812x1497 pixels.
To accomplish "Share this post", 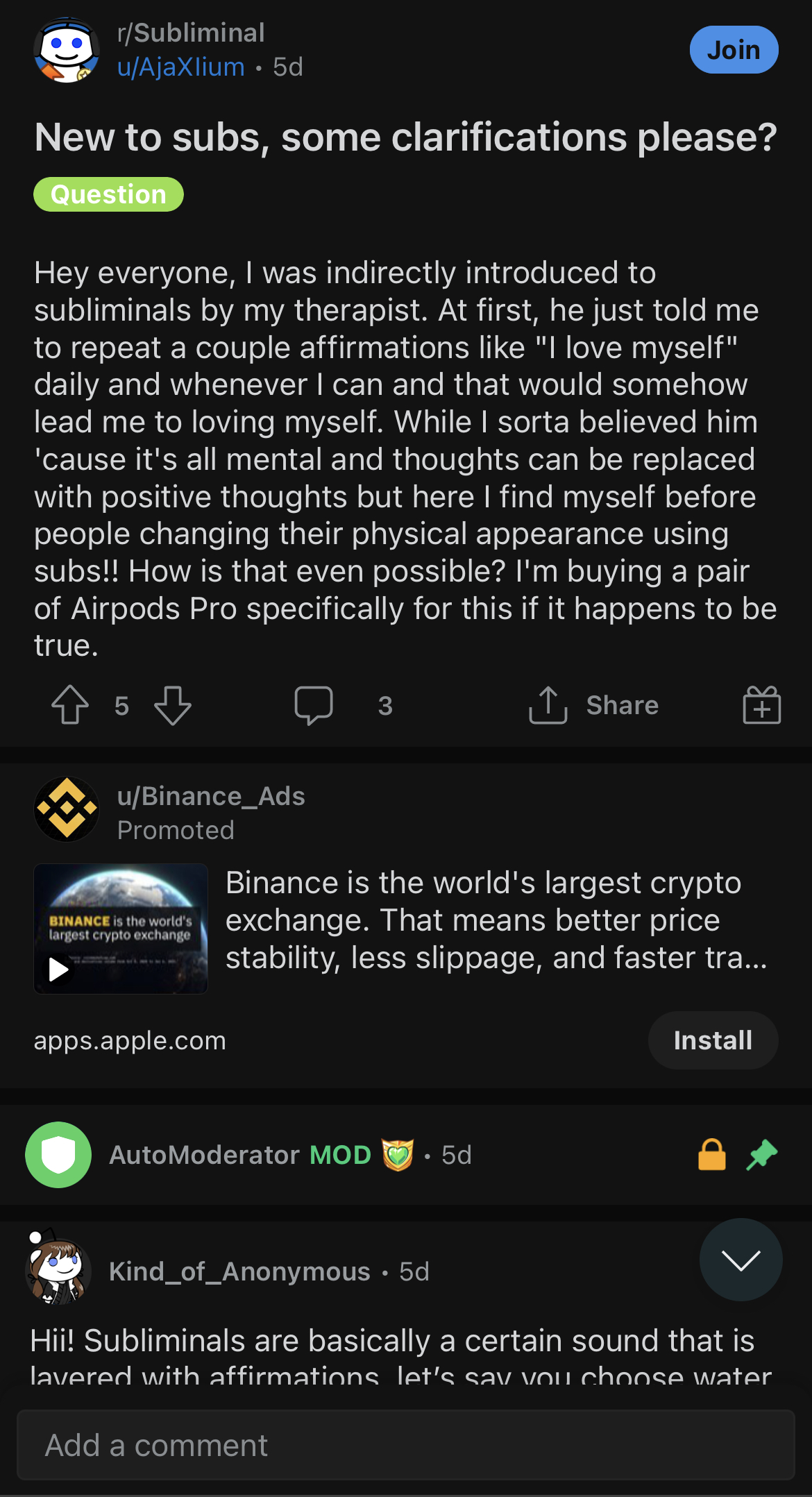I will coord(594,705).
